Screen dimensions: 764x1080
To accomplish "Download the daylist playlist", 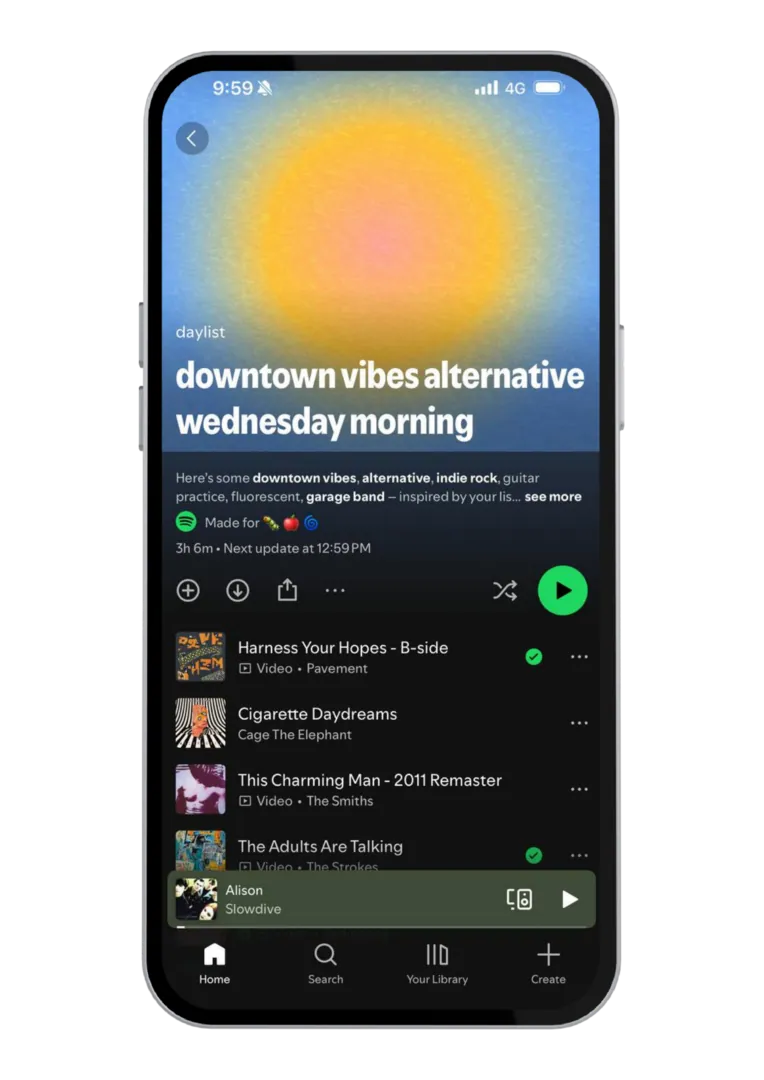I will click(x=237, y=591).
